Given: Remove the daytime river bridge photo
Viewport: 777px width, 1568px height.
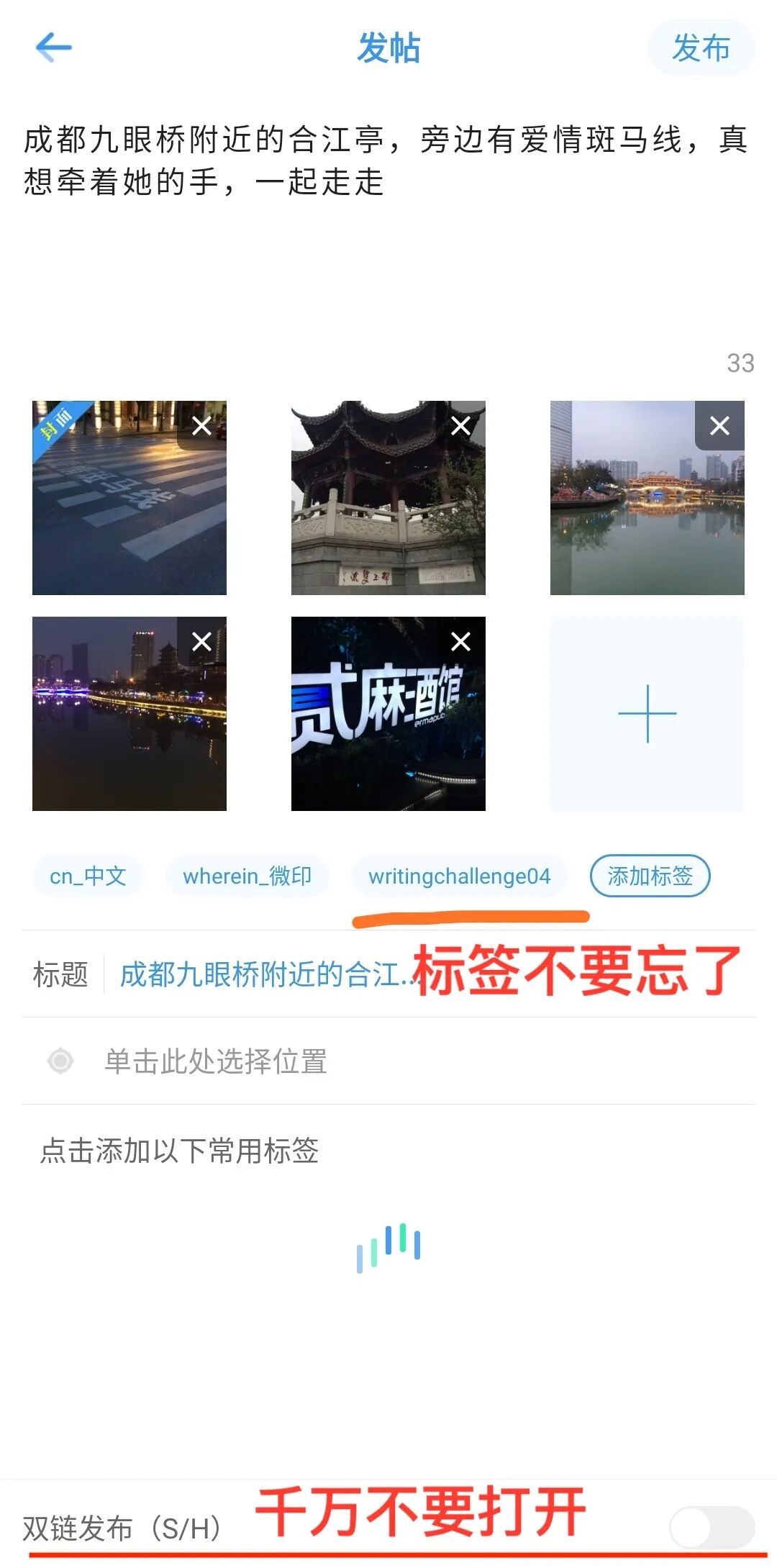Looking at the screenshot, I should (719, 426).
